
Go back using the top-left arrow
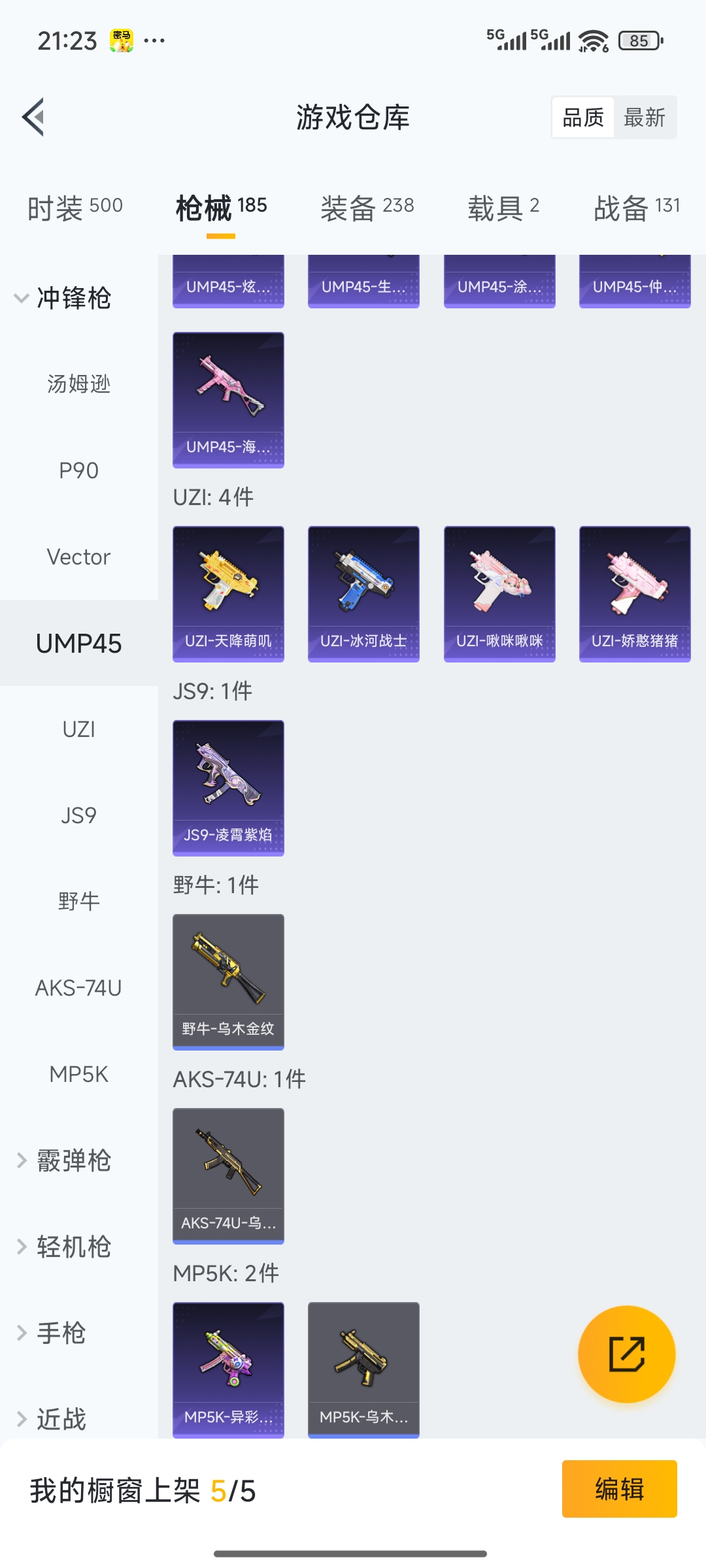34,118
